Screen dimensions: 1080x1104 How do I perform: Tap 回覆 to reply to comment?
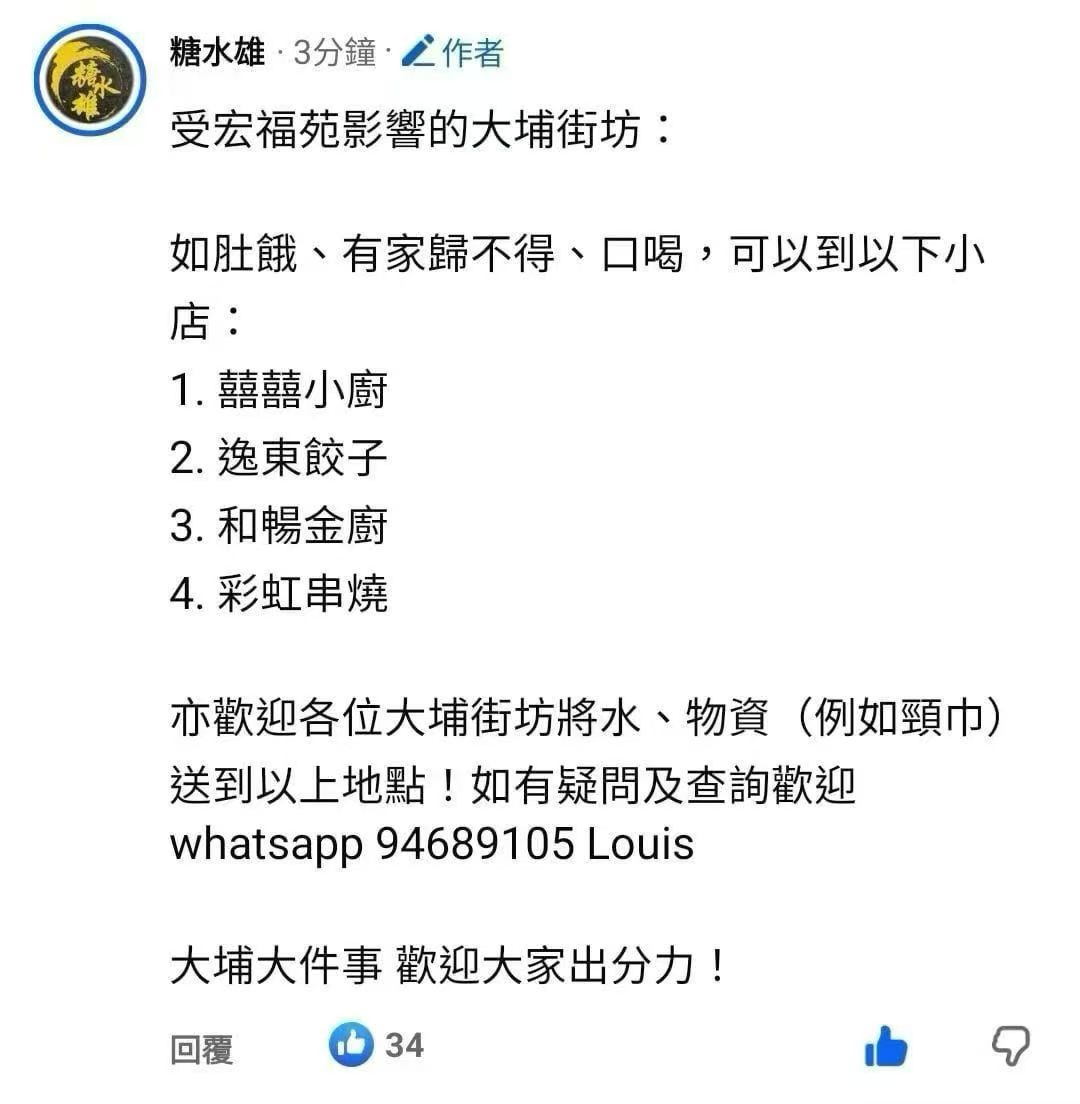[x=201, y=1049]
